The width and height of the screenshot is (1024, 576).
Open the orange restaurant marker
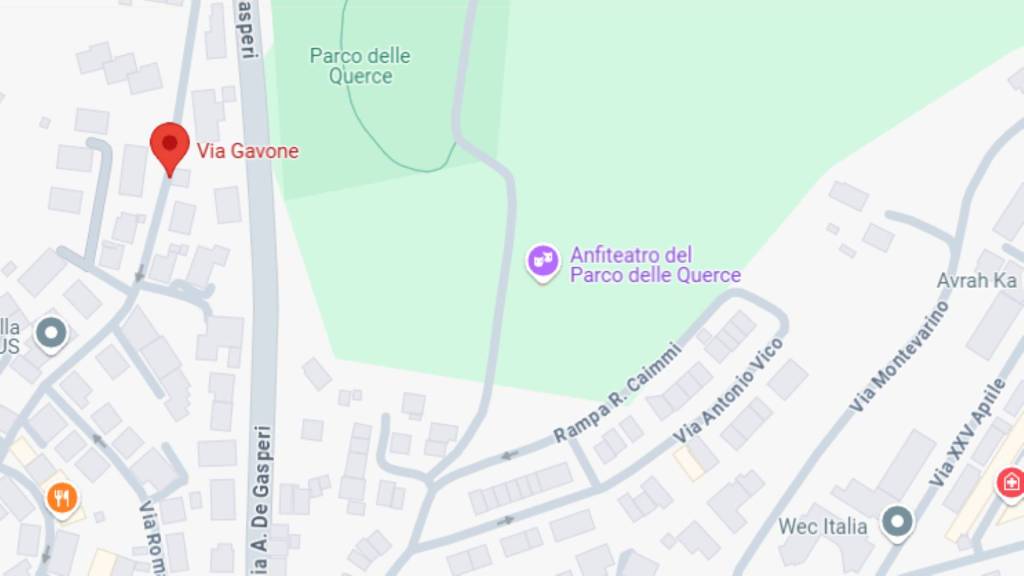click(x=62, y=497)
